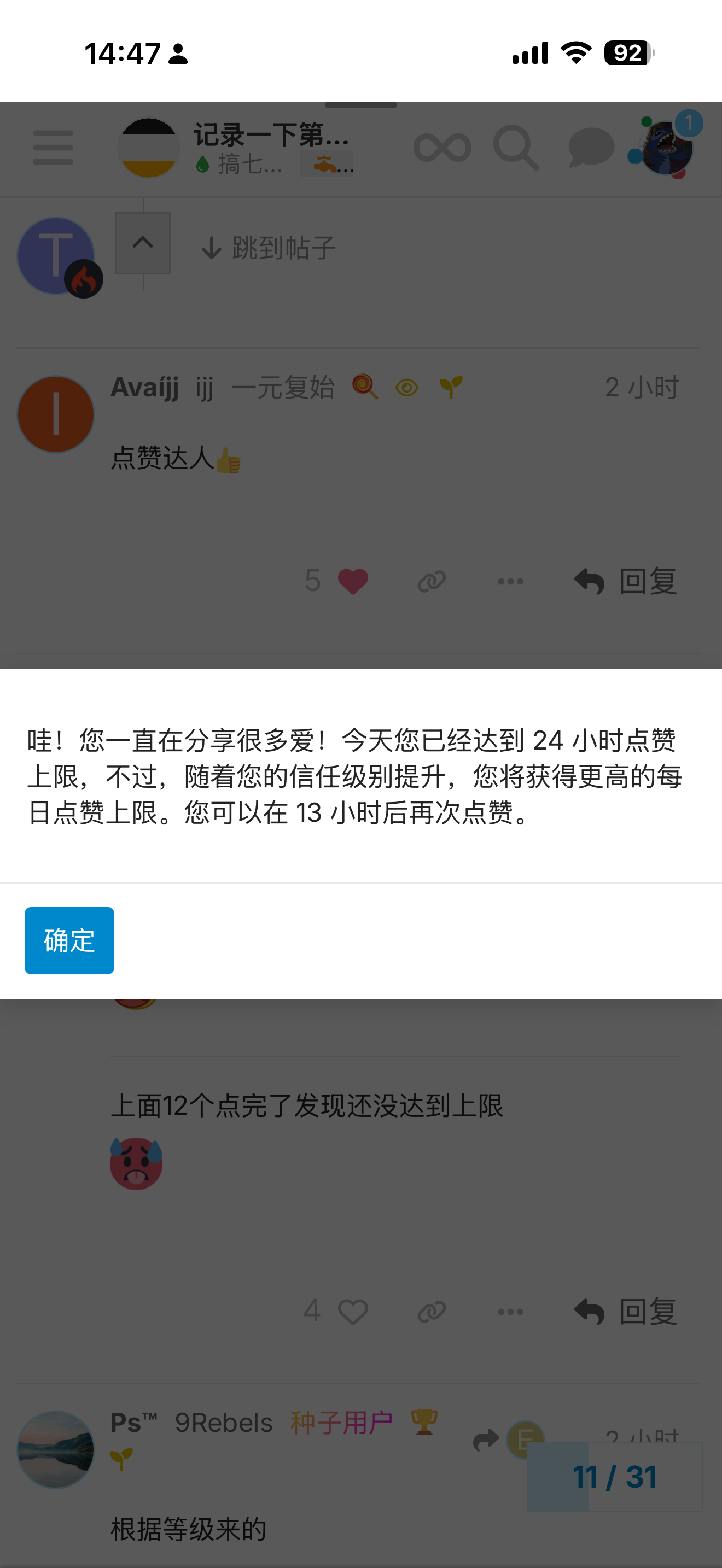Open the search magnifier
722x1568 pixels.
click(516, 147)
